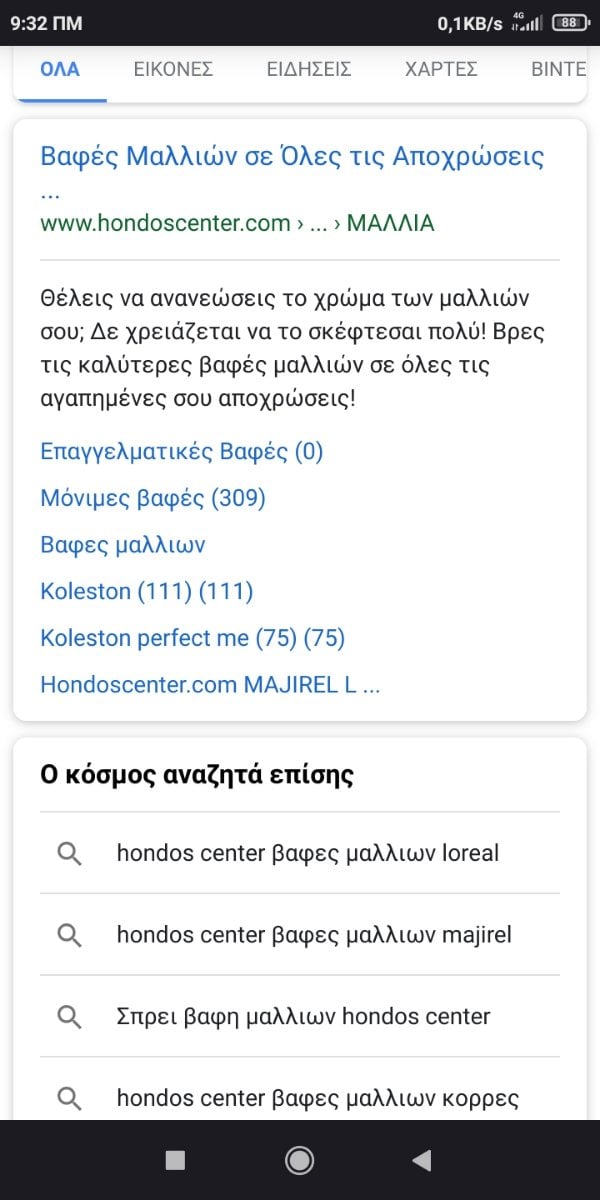Go to the home screen

pyautogui.click(x=299, y=1160)
